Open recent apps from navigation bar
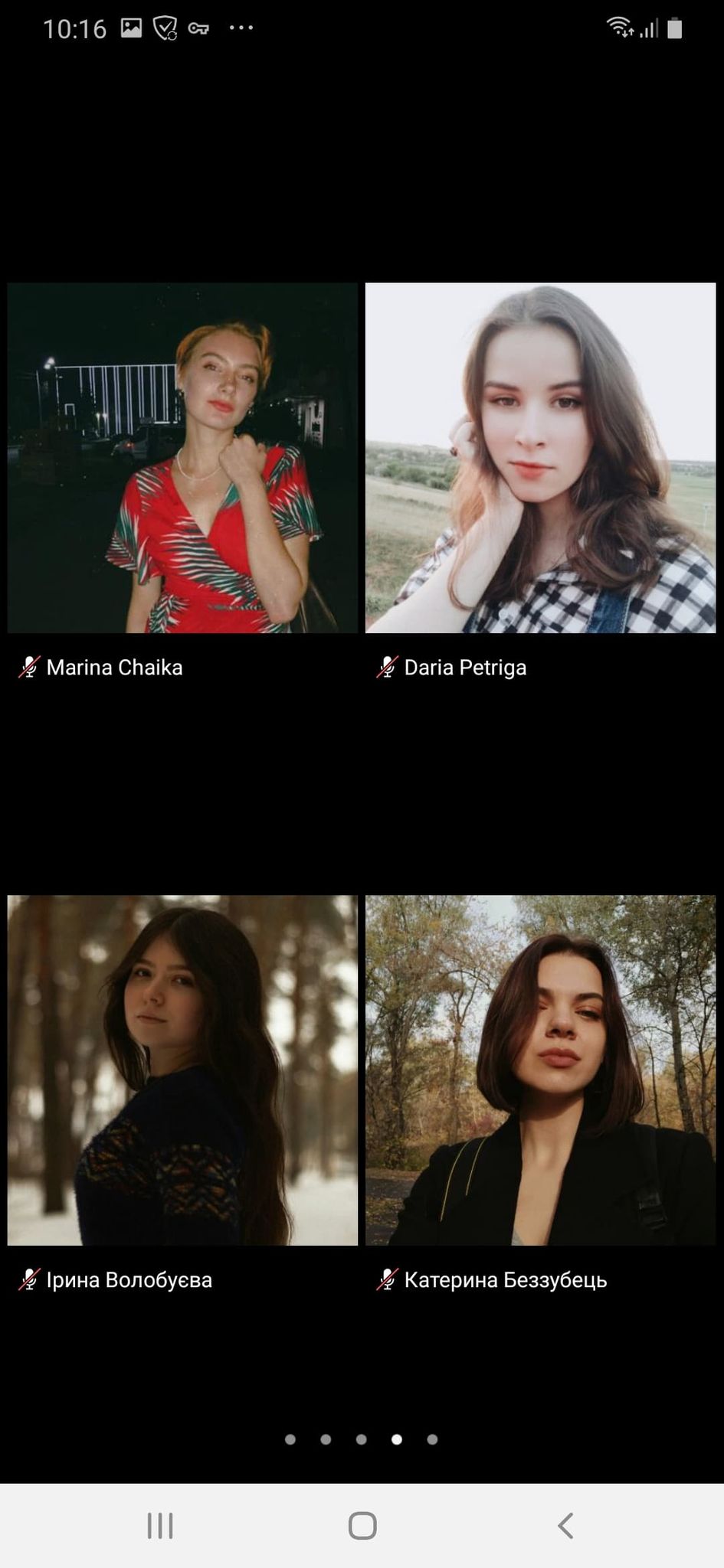This screenshot has width=724, height=1568. [x=160, y=1526]
